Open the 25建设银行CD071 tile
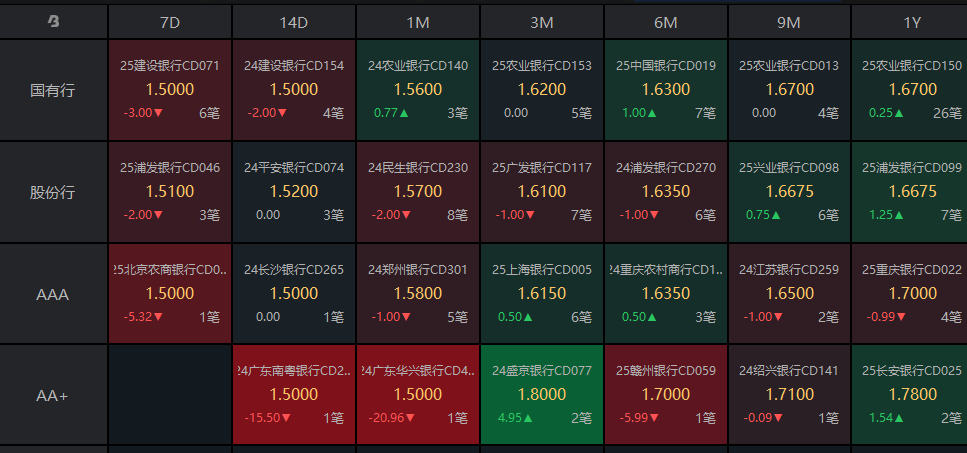 click(169, 90)
